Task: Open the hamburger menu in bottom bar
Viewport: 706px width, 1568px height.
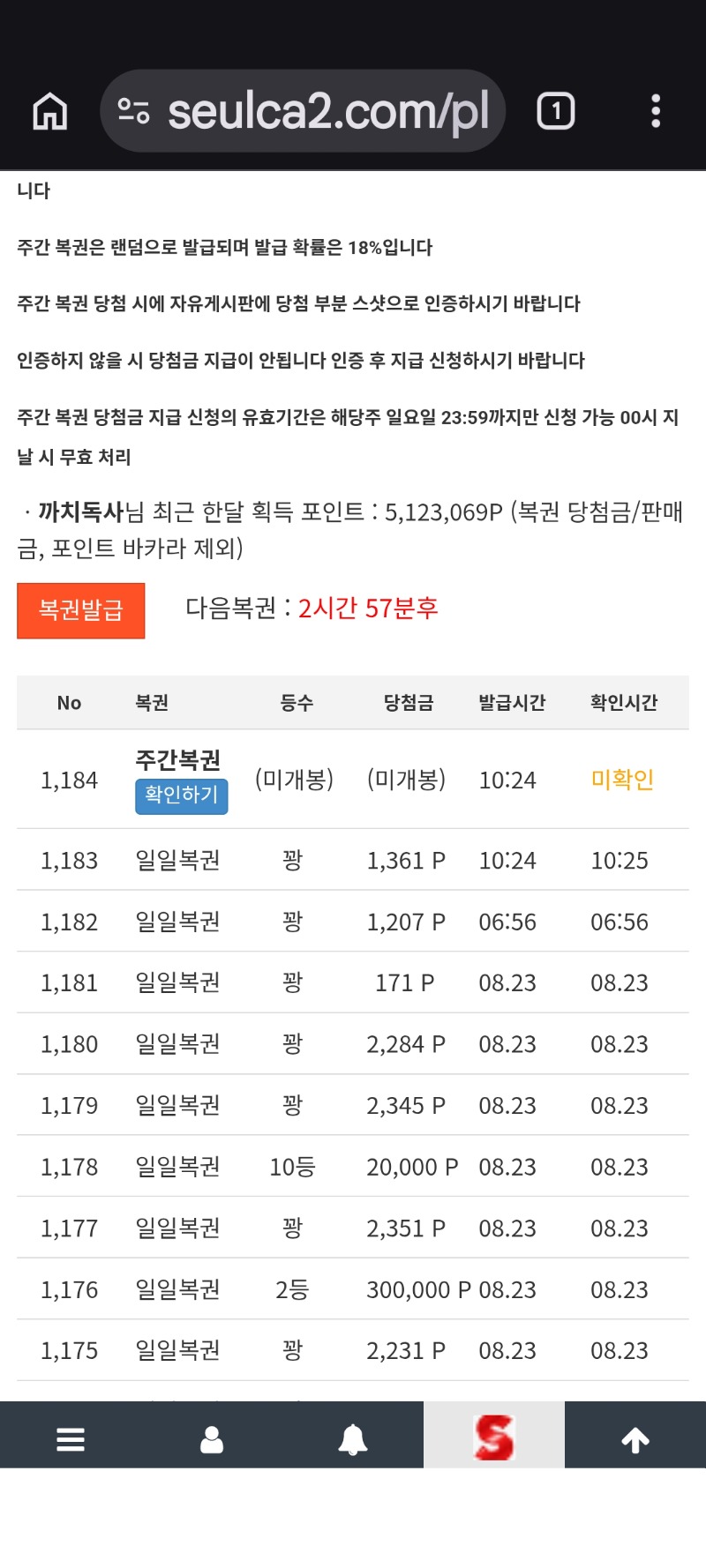Action: [x=71, y=1439]
